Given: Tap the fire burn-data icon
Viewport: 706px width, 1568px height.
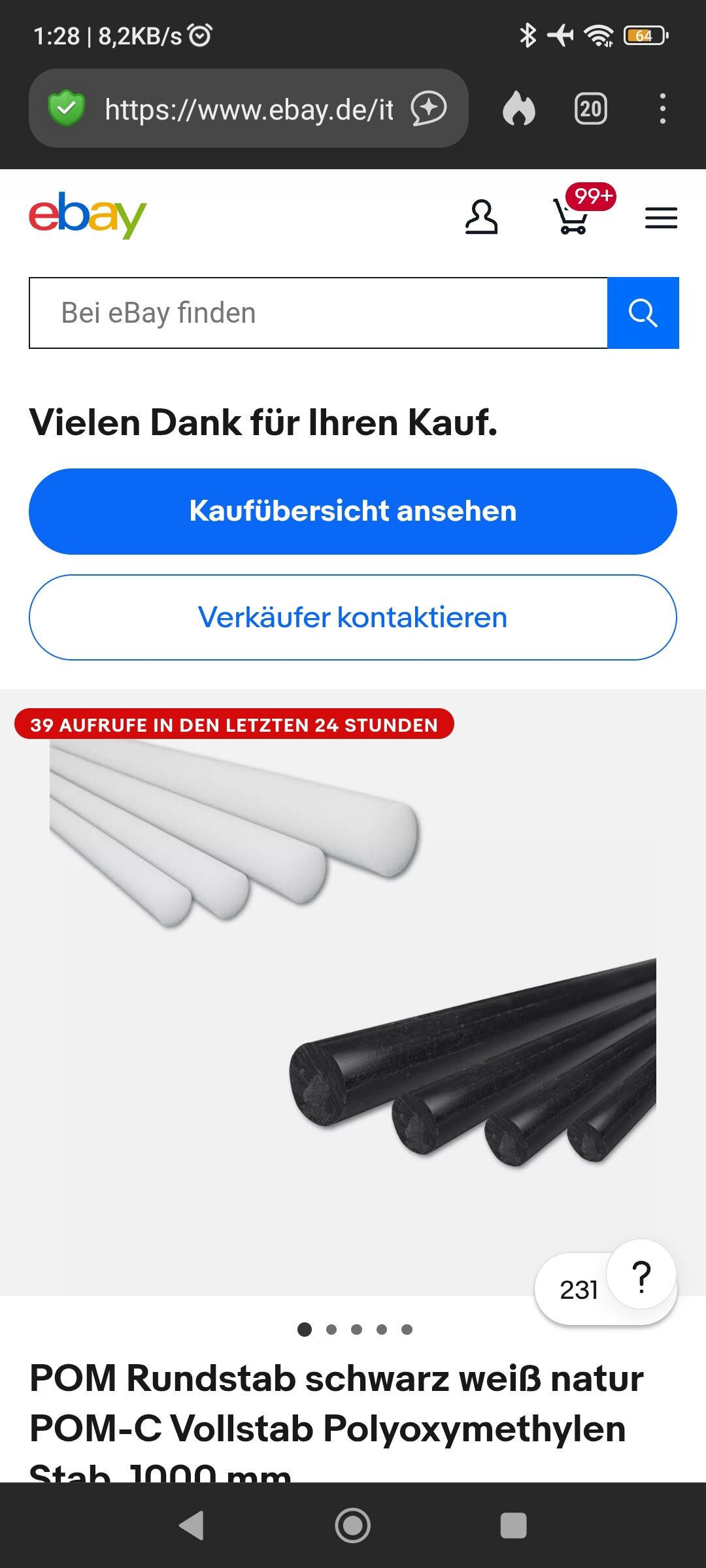Looking at the screenshot, I should 519,108.
